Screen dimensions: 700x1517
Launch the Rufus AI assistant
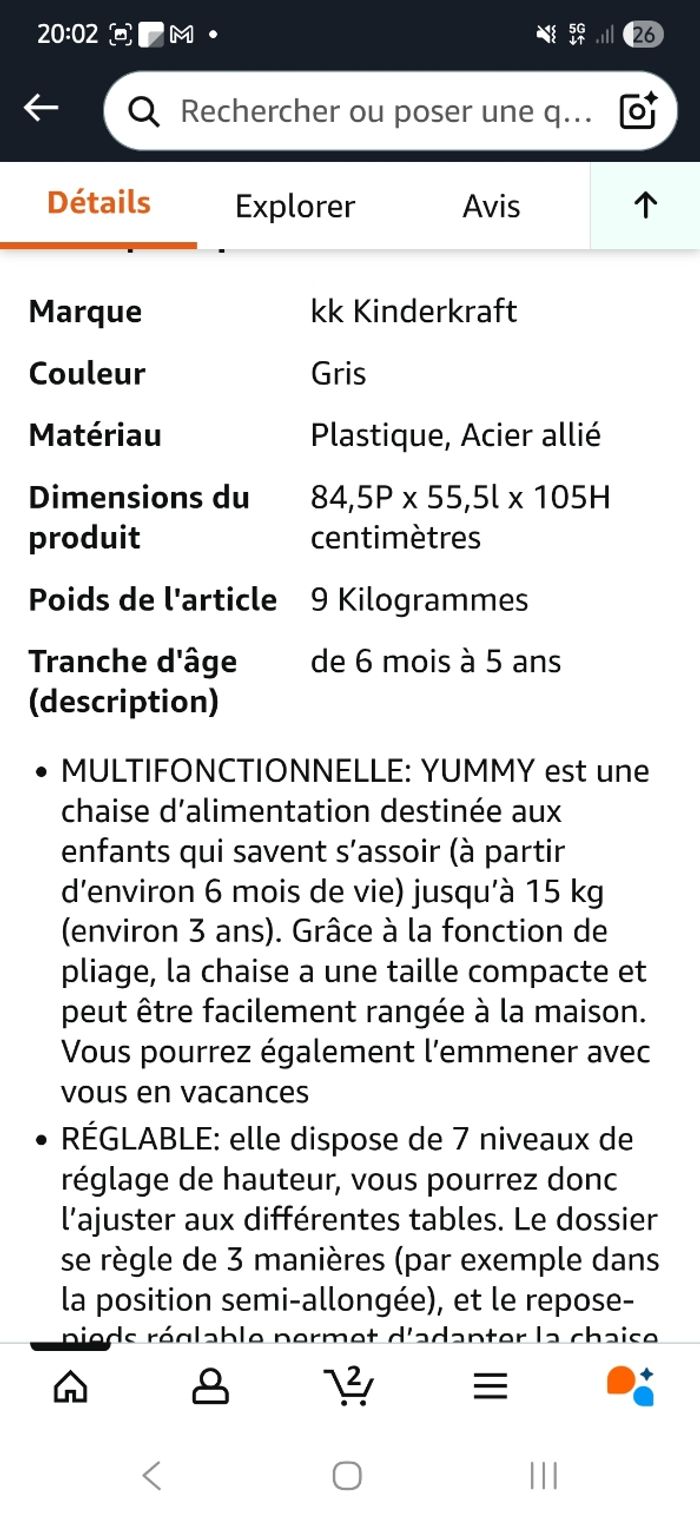[x=630, y=1386]
